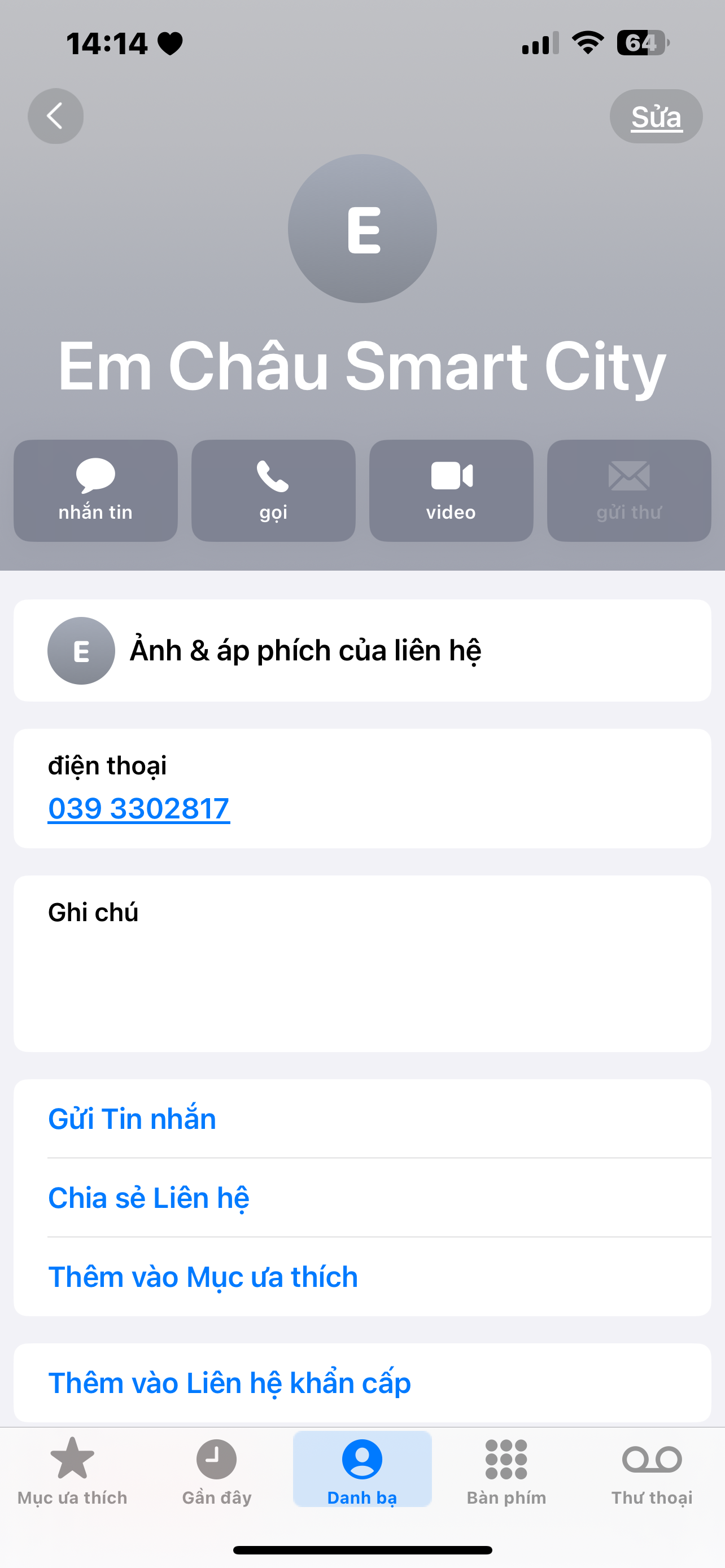Open Ảnh & áp phích của liên hệ
Screen dimensions: 725x1568
tap(362, 650)
